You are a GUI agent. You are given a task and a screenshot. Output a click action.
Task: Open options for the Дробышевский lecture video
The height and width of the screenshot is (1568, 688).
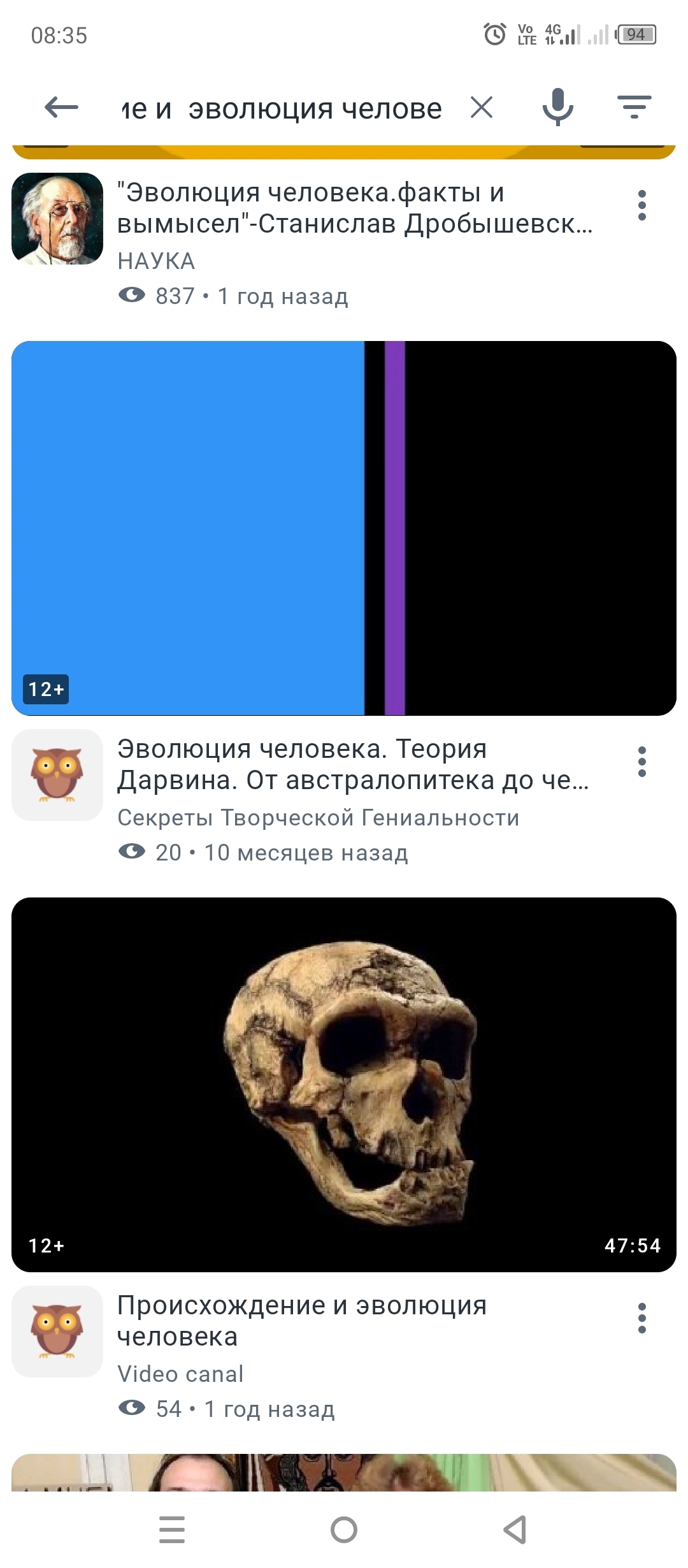[x=642, y=205]
